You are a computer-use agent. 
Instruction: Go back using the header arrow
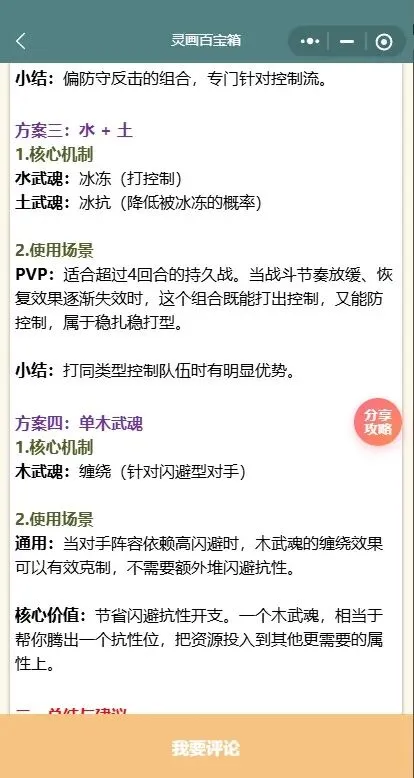[20, 41]
